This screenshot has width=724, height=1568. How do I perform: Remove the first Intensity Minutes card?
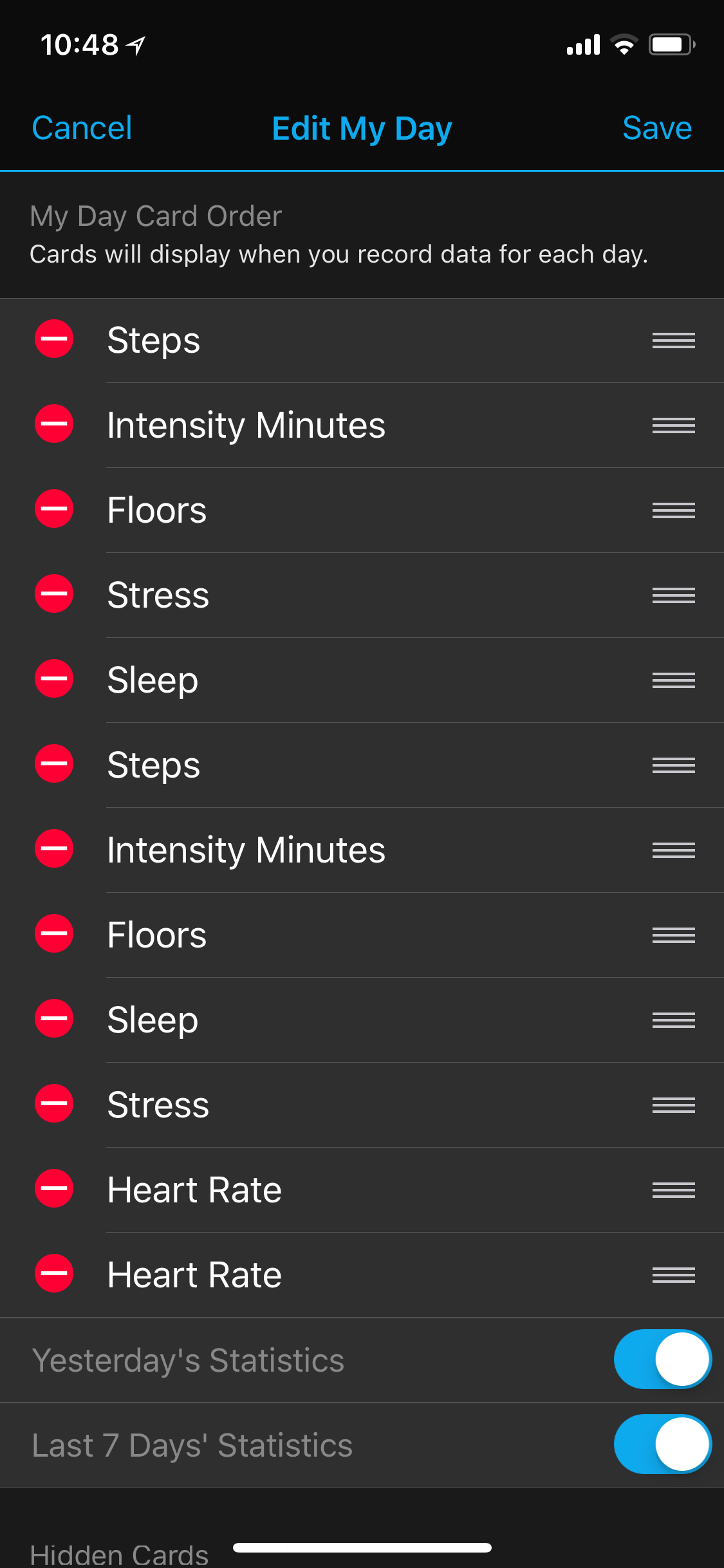pos(54,424)
